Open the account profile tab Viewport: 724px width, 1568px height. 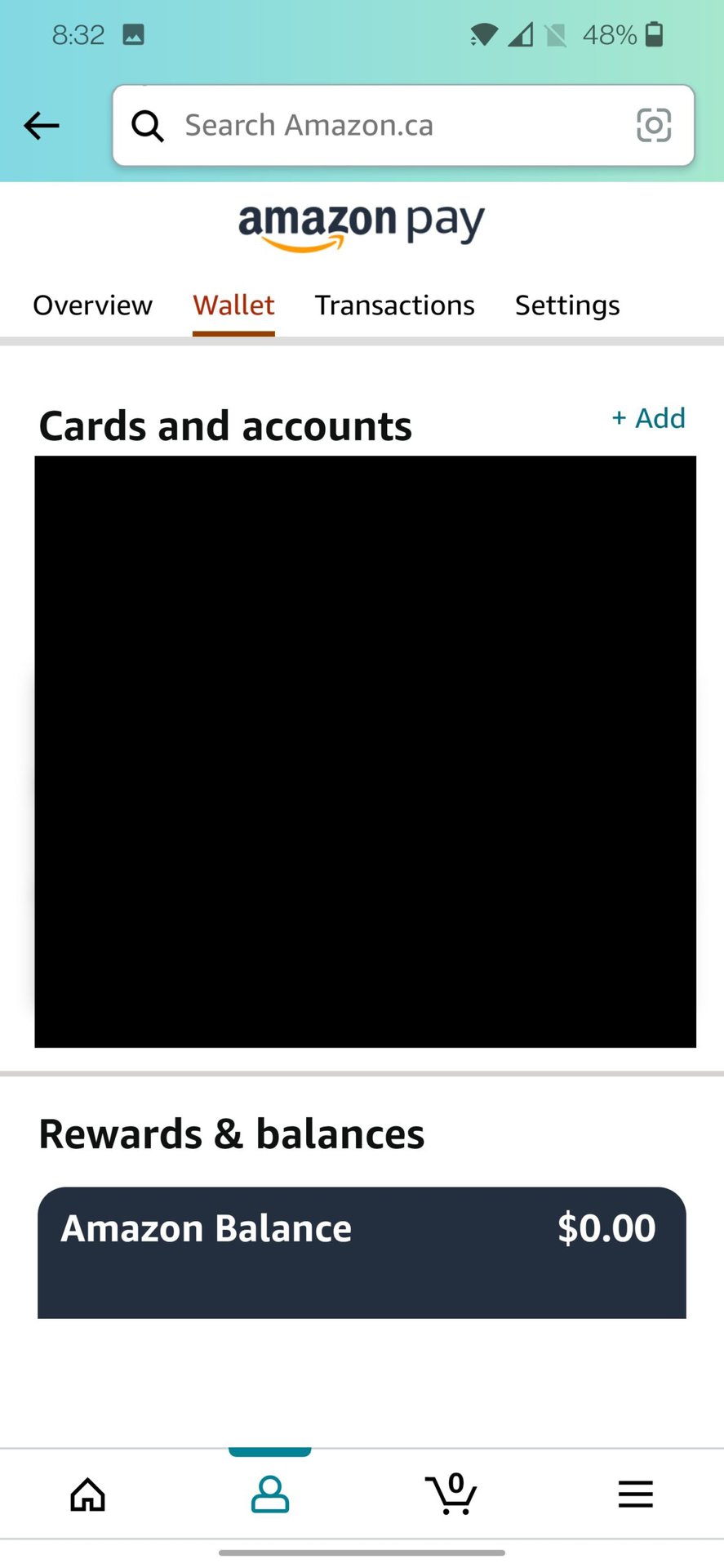270,1494
